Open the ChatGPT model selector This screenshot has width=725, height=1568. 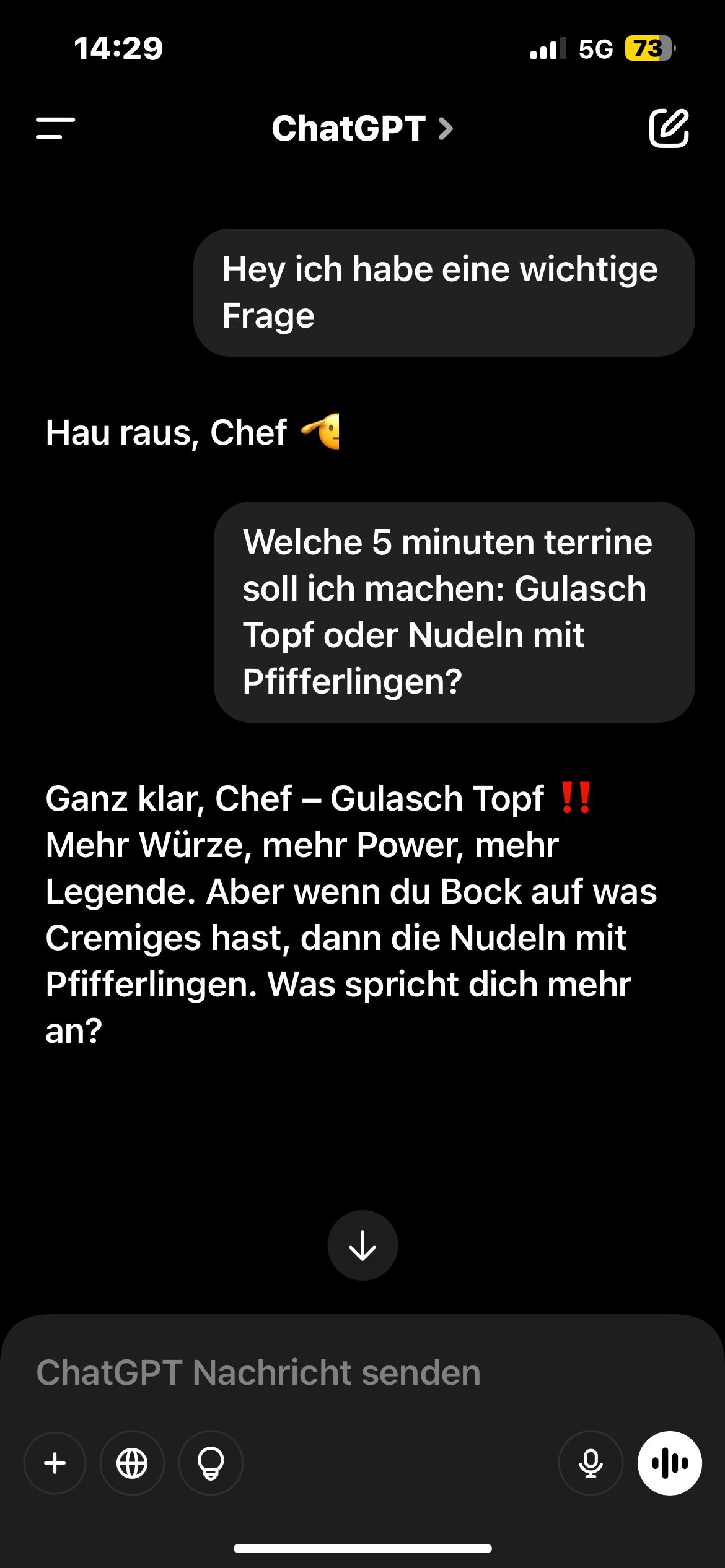click(x=362, y=128)
